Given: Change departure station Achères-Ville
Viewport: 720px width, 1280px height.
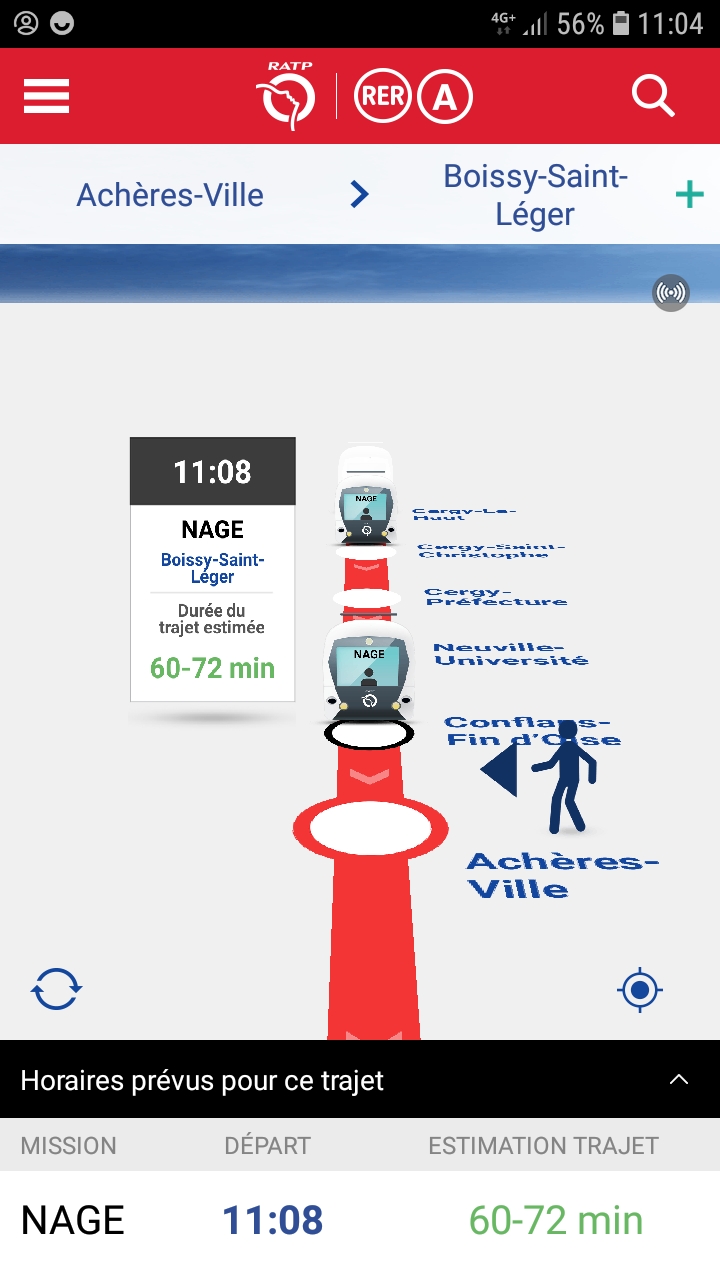Looking at the screenshot, I should pyautogui.click(x=170, y=194).
